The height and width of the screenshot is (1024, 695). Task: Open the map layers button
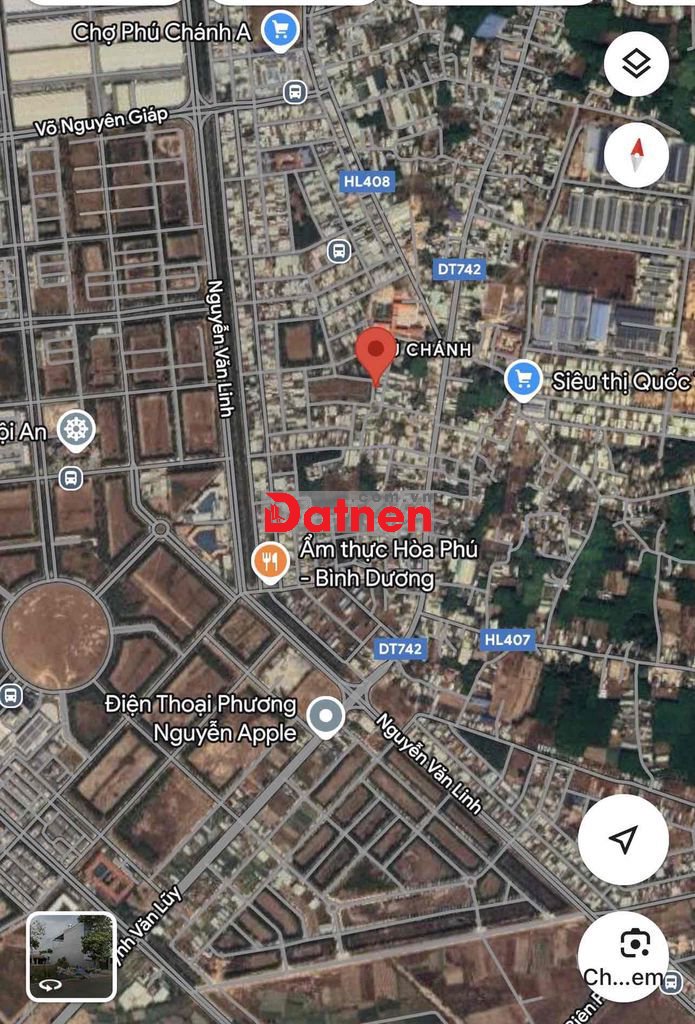click(x=636, y=64)
